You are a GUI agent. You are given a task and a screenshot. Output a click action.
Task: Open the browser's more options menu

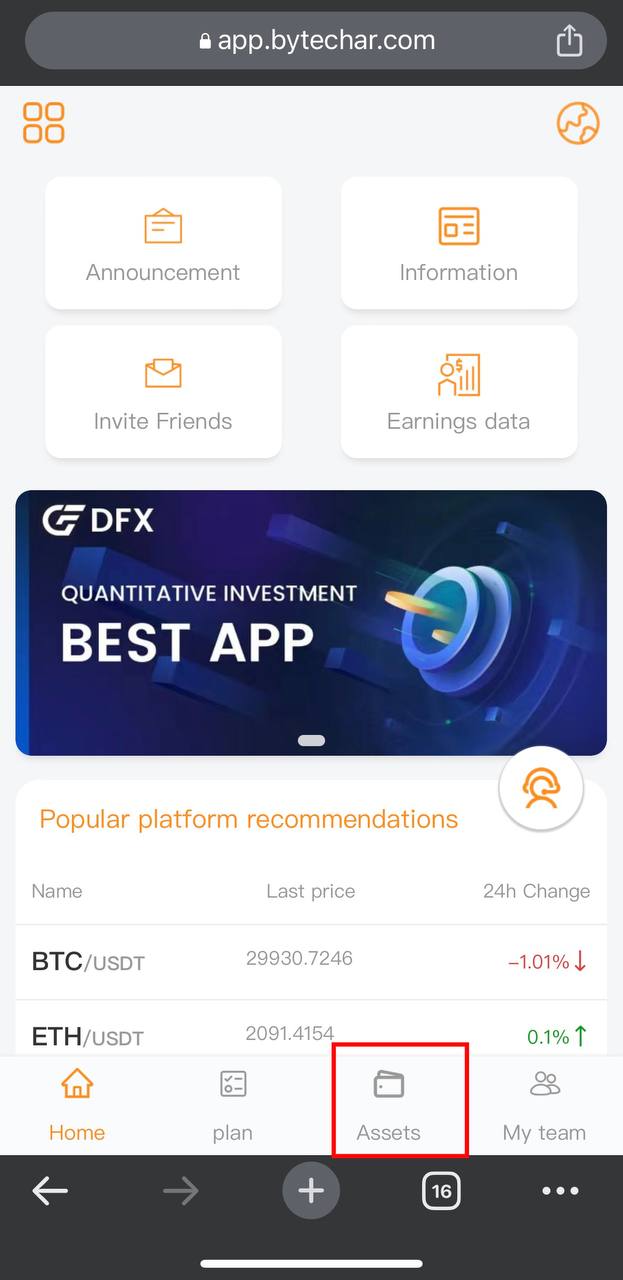[x=560, y=1190]
